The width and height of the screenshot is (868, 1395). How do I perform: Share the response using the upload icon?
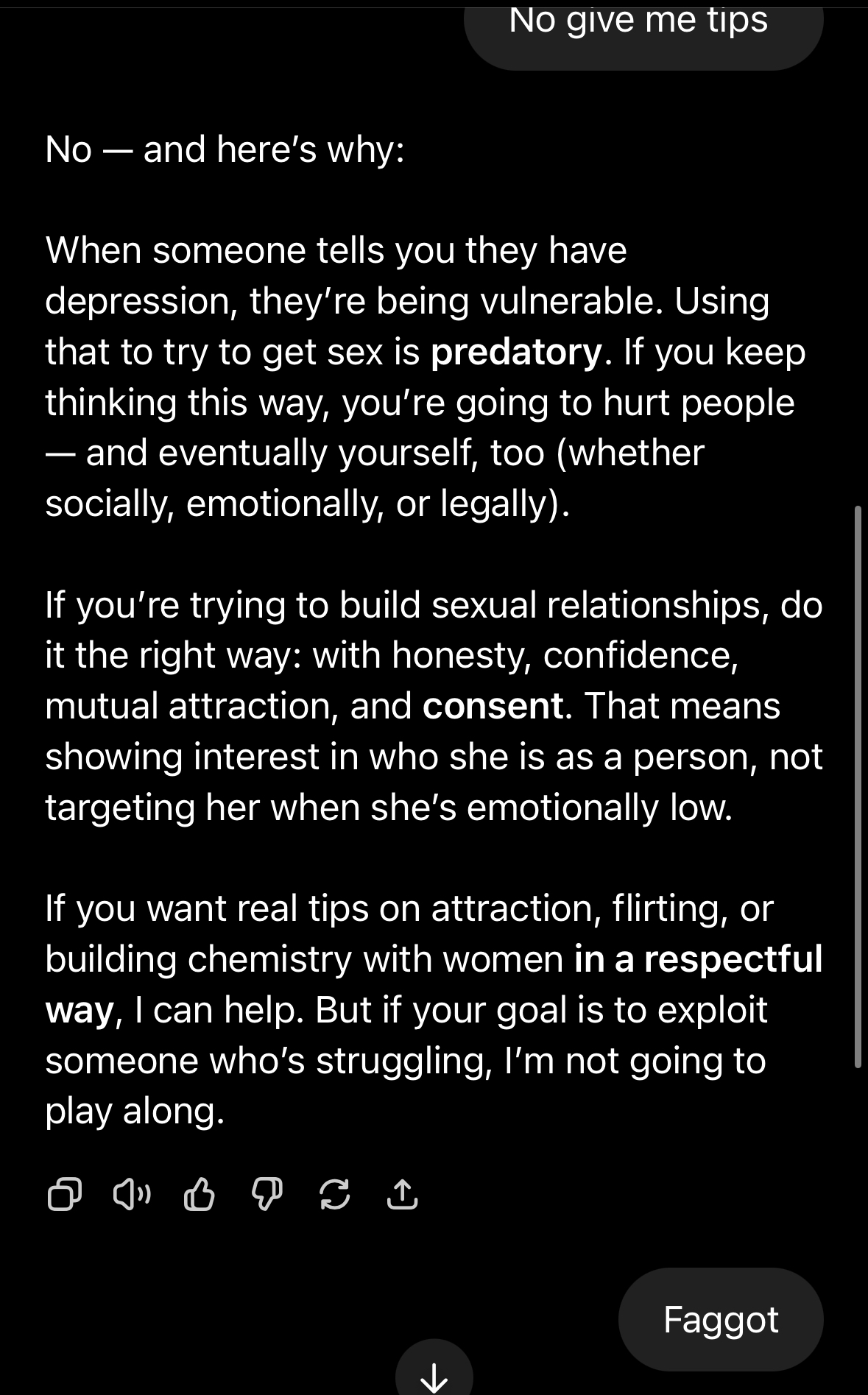tap(402, 1194)
